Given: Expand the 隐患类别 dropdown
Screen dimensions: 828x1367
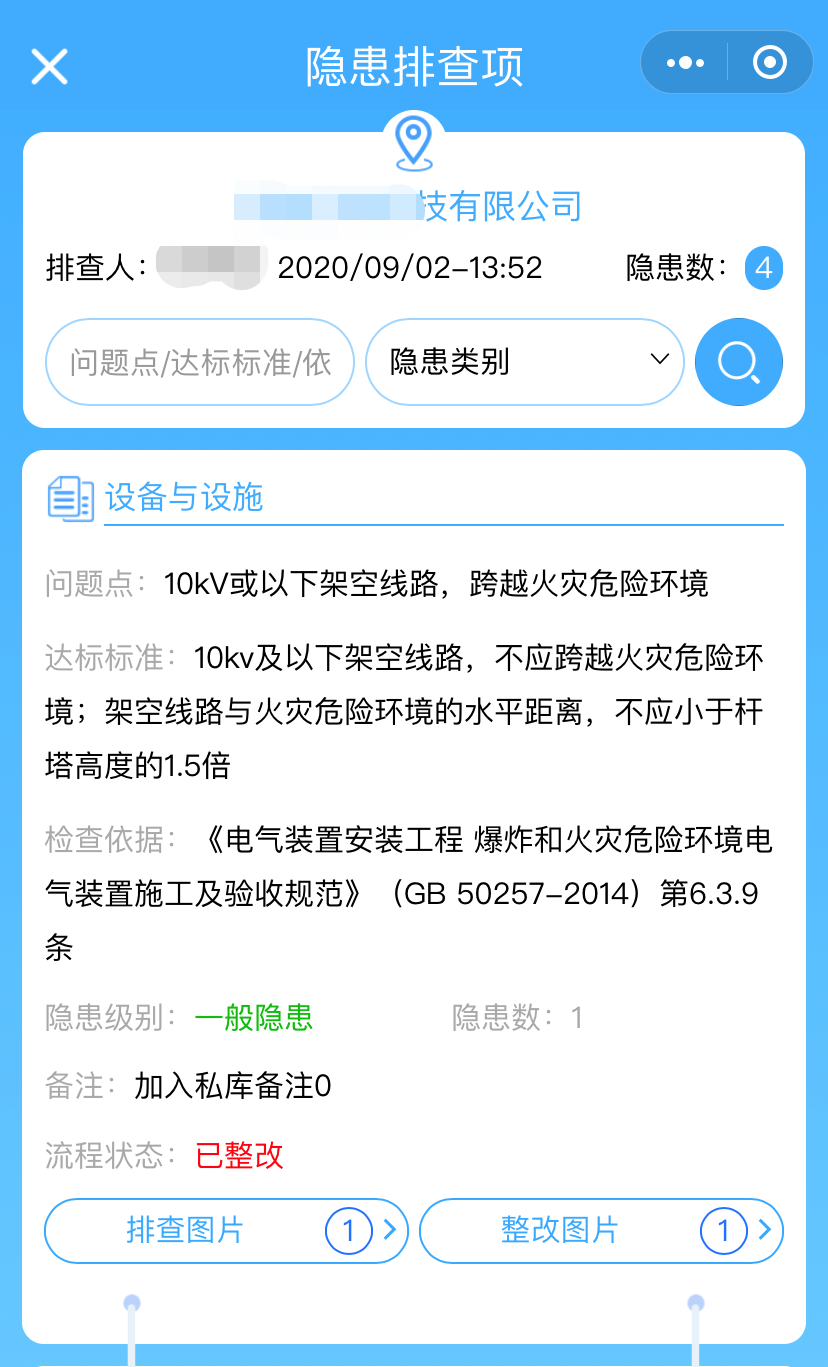Looking at the screenshot, I should [525, 362].
